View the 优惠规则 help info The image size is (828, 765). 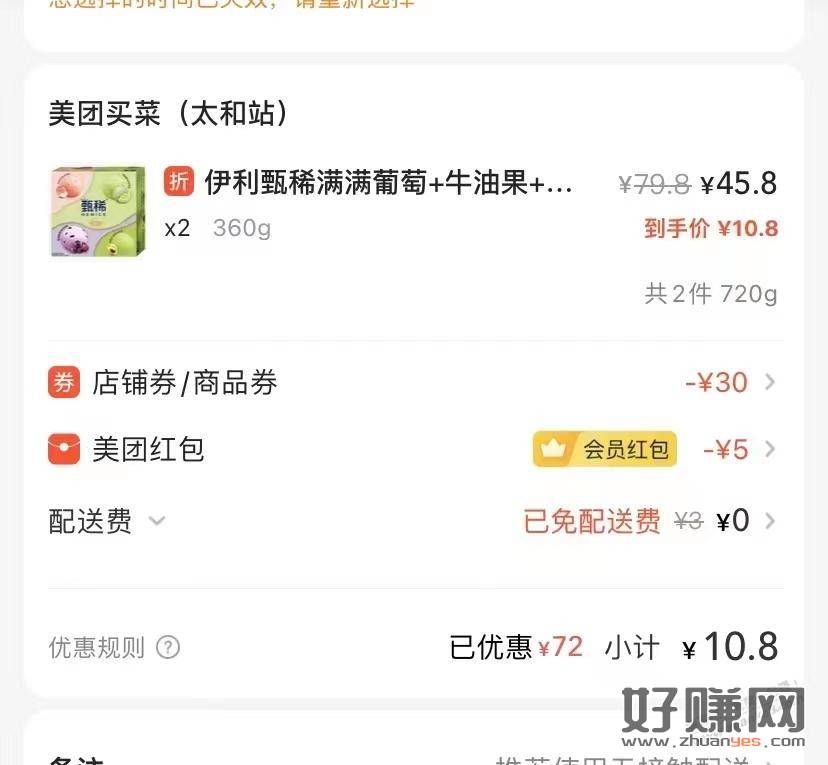[x=168, y=648]
